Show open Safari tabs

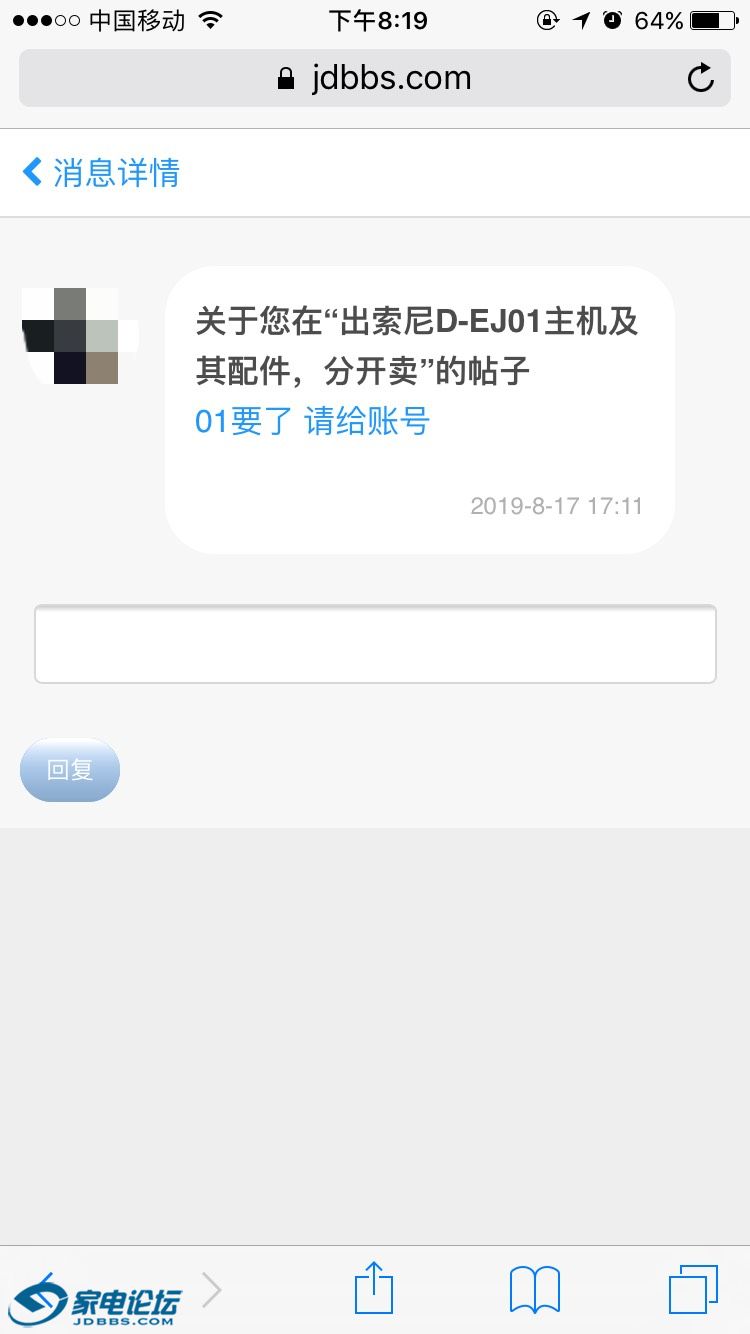click(x=693, y=1289)
